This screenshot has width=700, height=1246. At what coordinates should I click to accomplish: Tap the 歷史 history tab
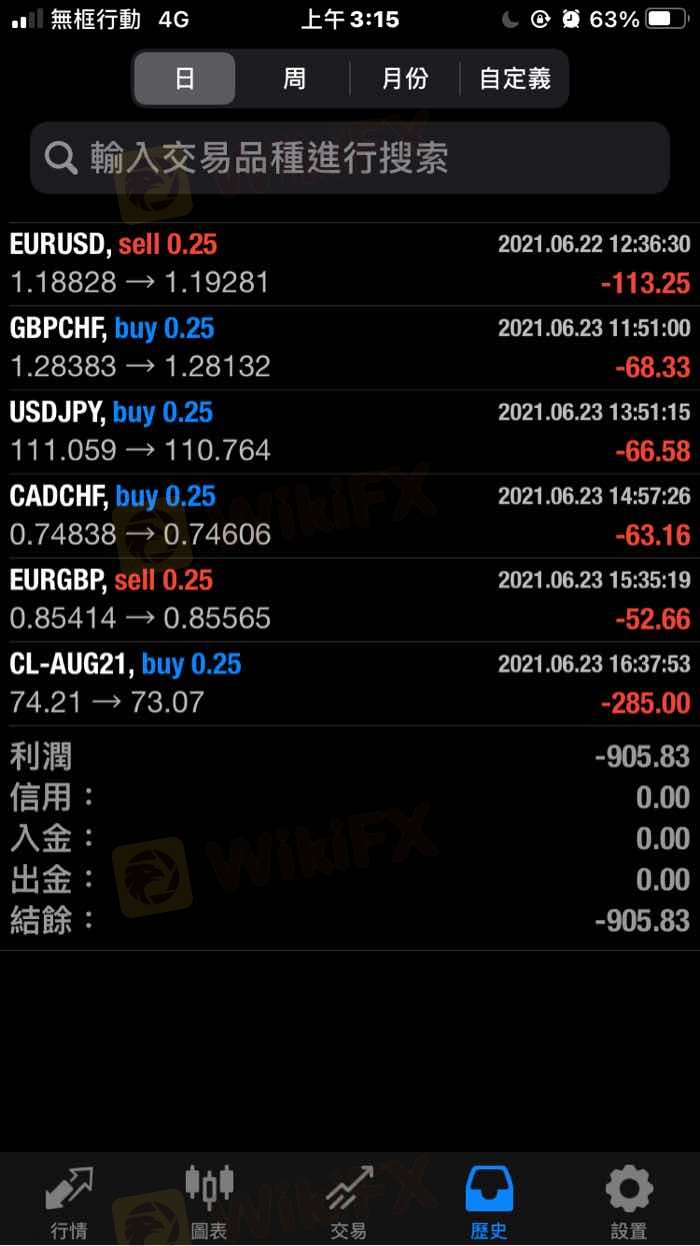489,1202
